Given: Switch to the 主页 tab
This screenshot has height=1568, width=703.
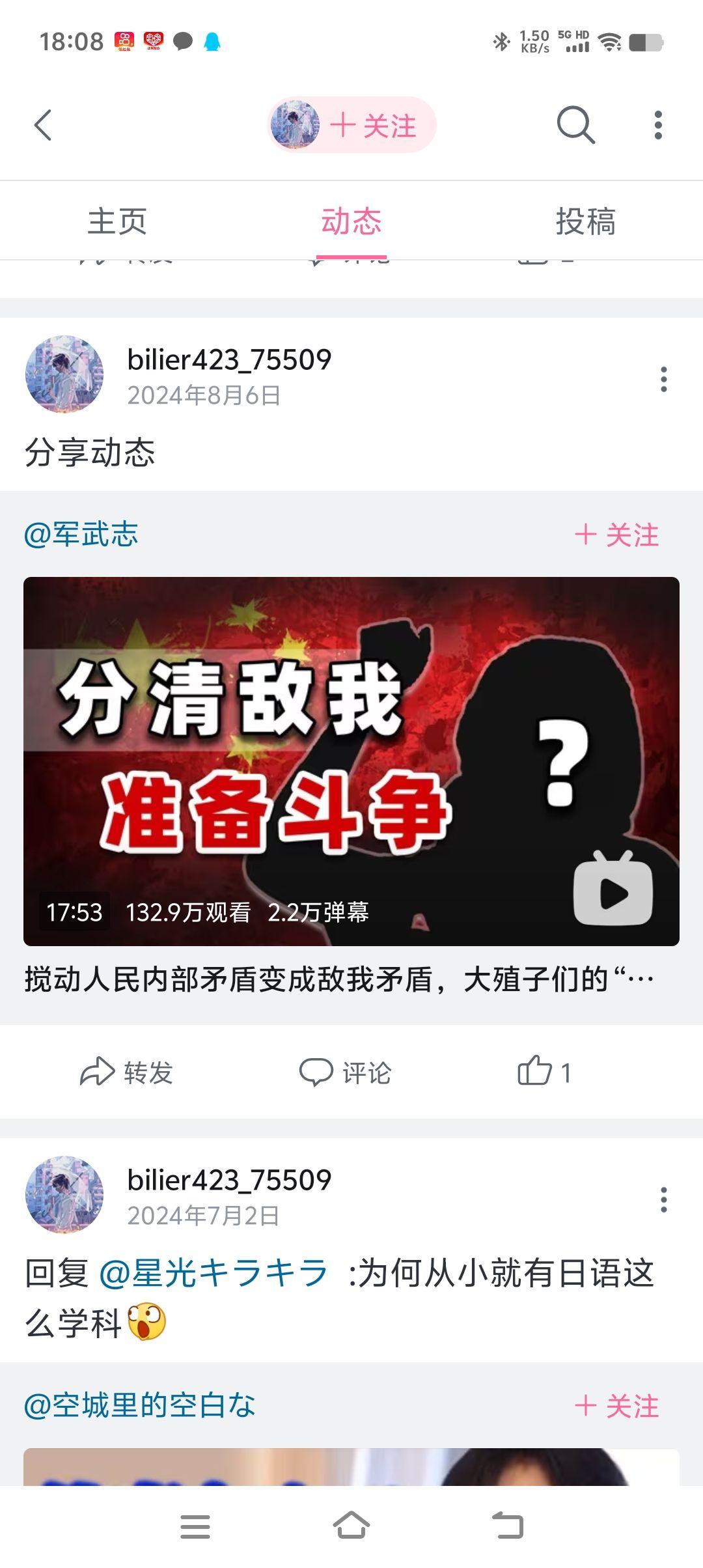Looking at the screenshot, I should pos(117,221).
